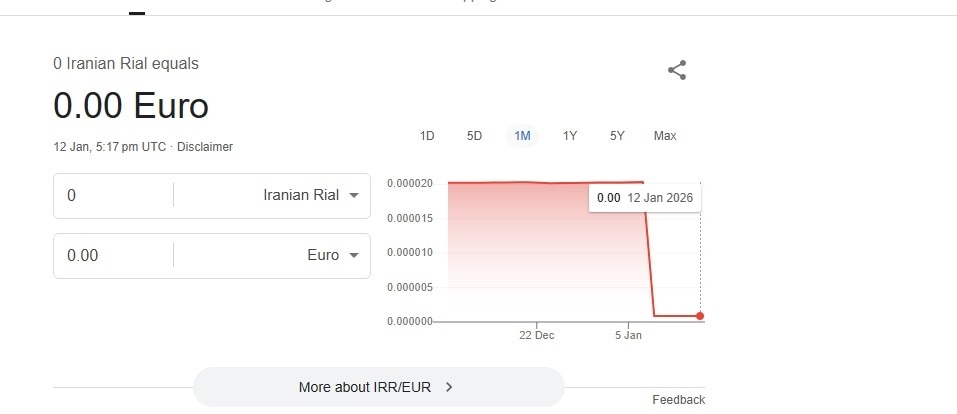This screenshot has width=957, height=414.
Task: Switch chart to Max range
Action: click(665, 136)
